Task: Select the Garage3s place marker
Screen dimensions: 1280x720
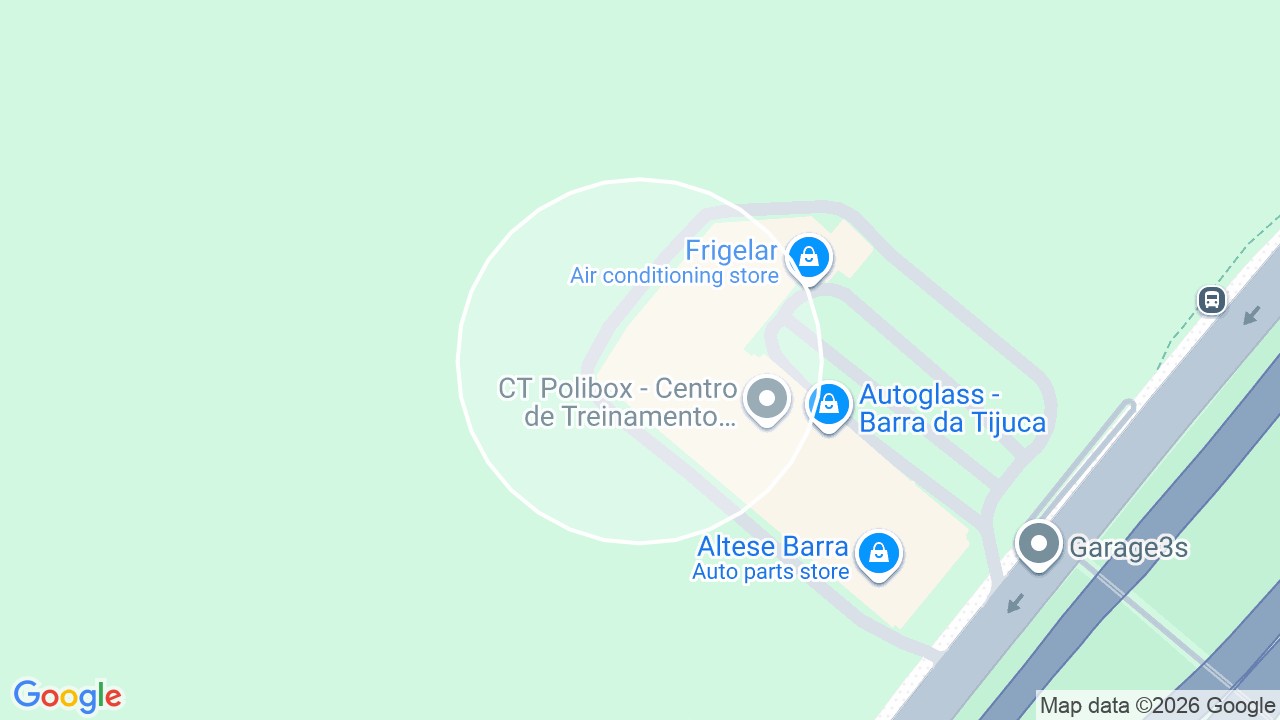Action: point(1039,546)
